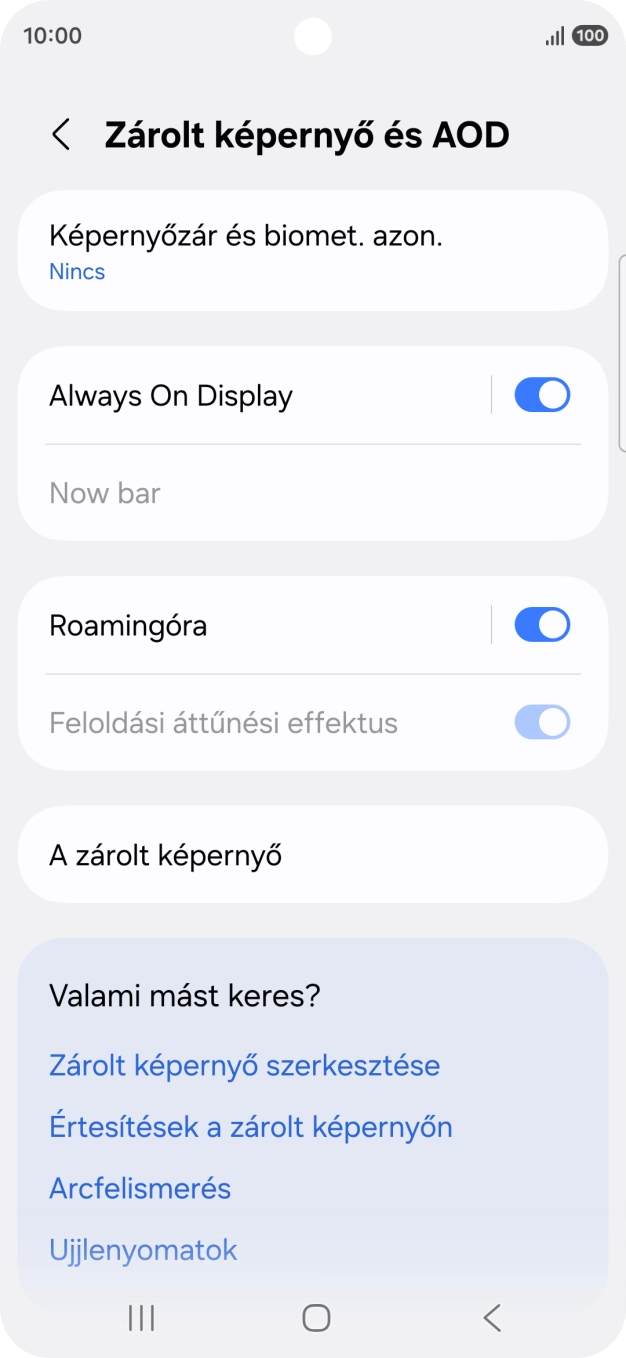626x1358 pixels.
Task: Open Értesítések a zárolt képernyőn link
Action: point(250,1127)
